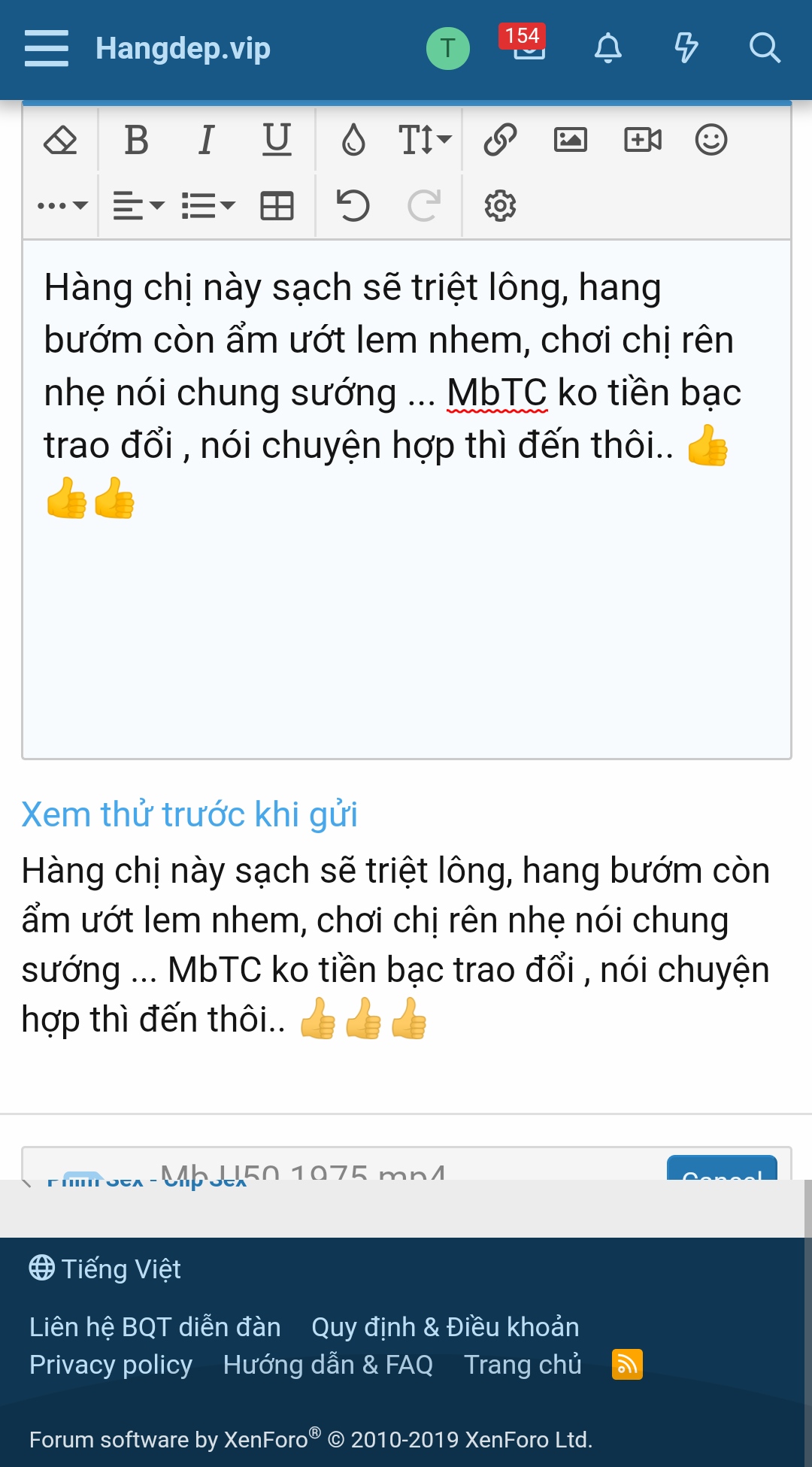Open inbox with 154 messages

529,47
